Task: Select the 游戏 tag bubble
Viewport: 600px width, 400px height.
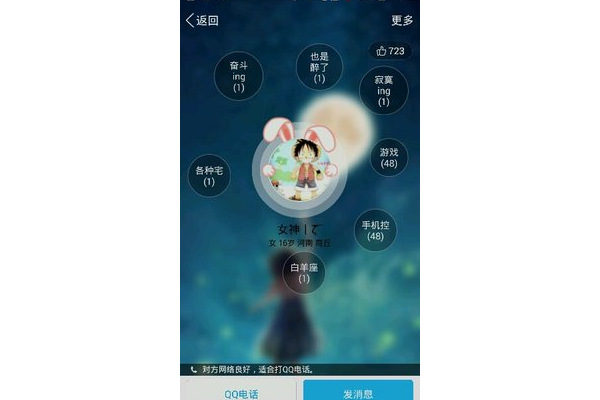Action: 389,158
